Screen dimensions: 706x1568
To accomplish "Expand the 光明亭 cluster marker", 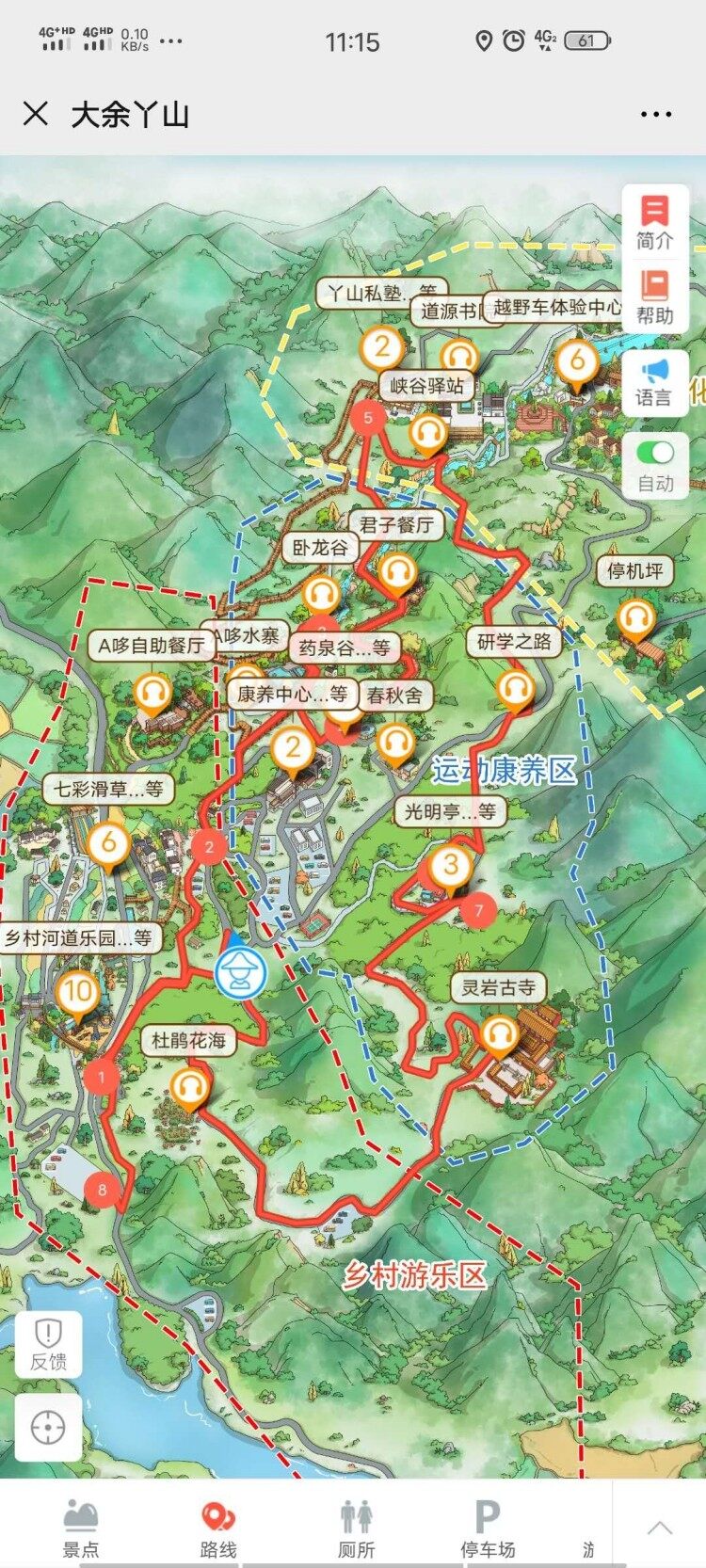I will [450, 864].
